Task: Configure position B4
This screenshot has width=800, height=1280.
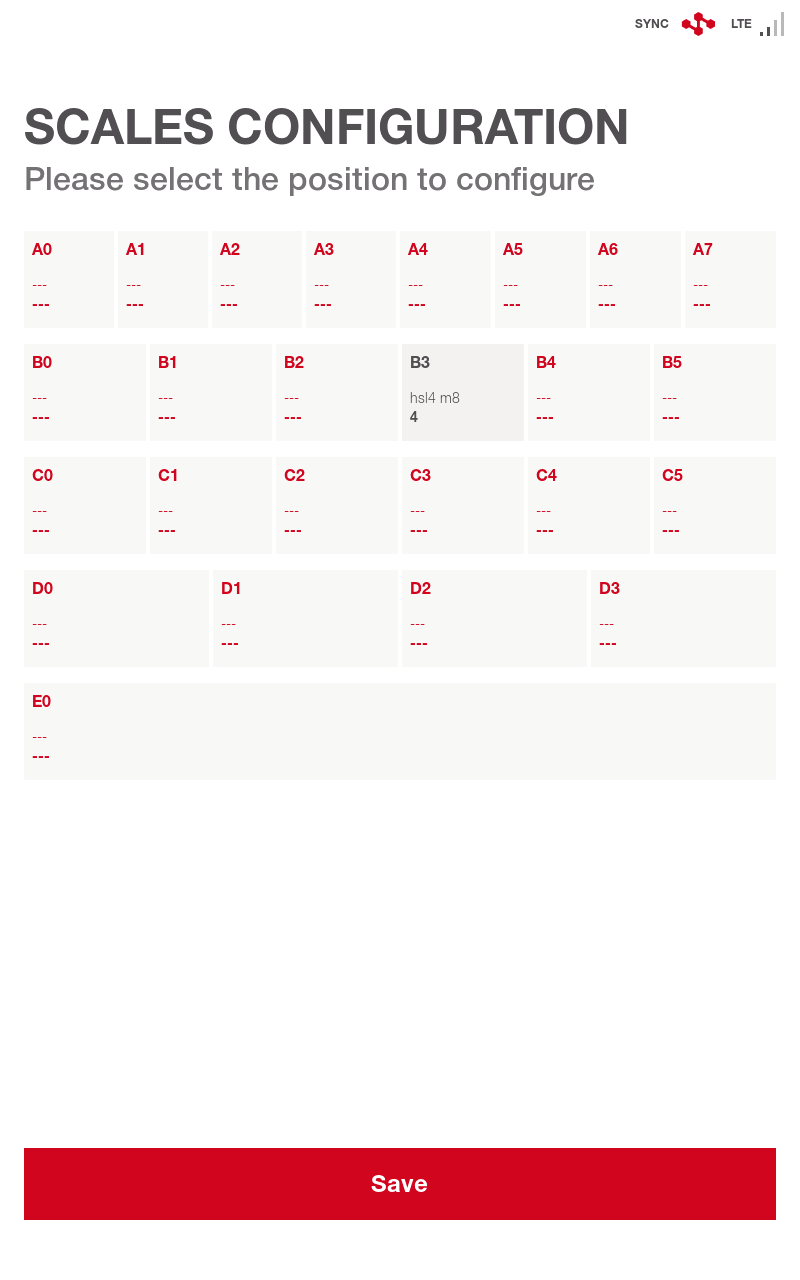Action: click(589, 392)
